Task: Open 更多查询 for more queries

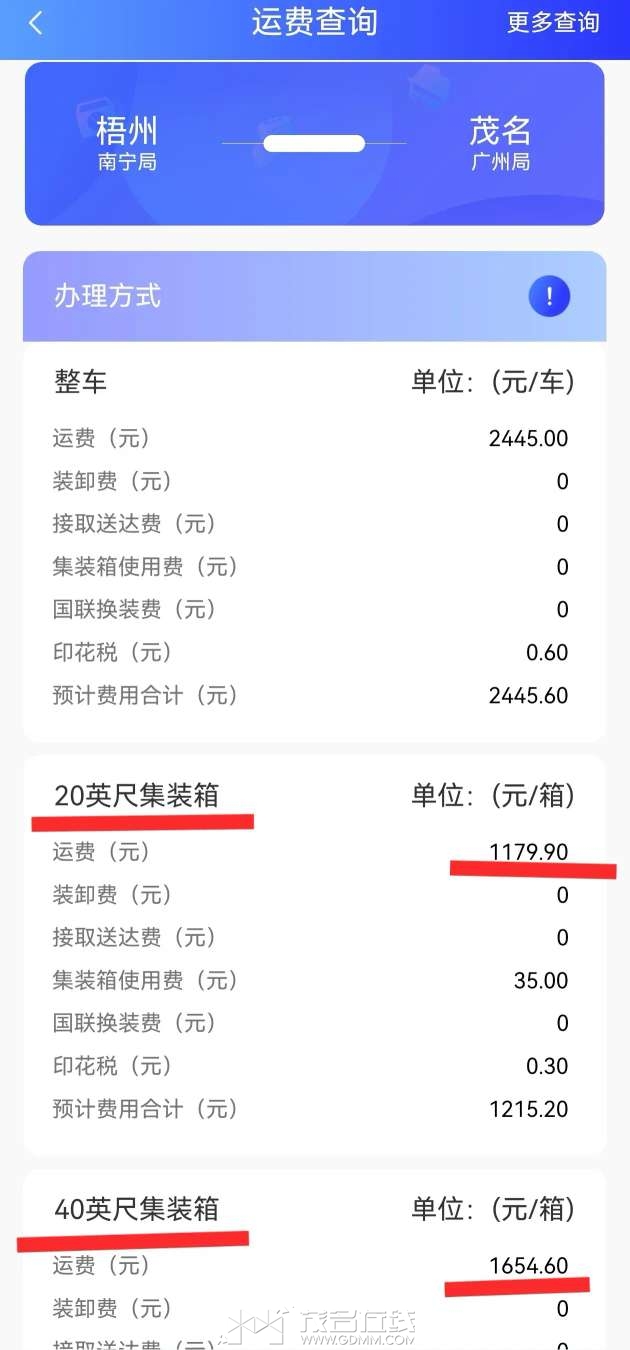Action: 552,23
